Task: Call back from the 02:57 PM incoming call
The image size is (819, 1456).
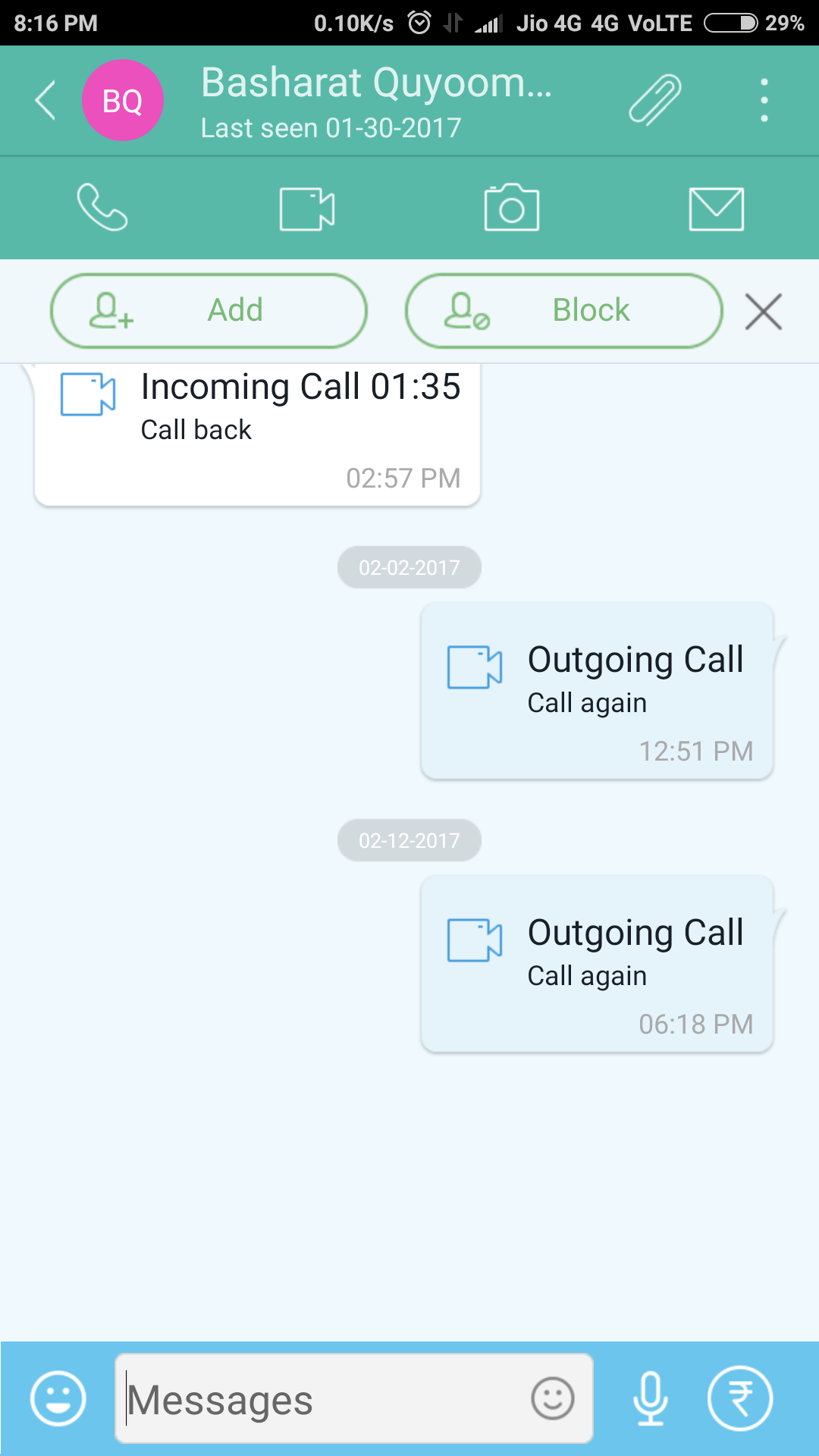Action: (196, 430)
